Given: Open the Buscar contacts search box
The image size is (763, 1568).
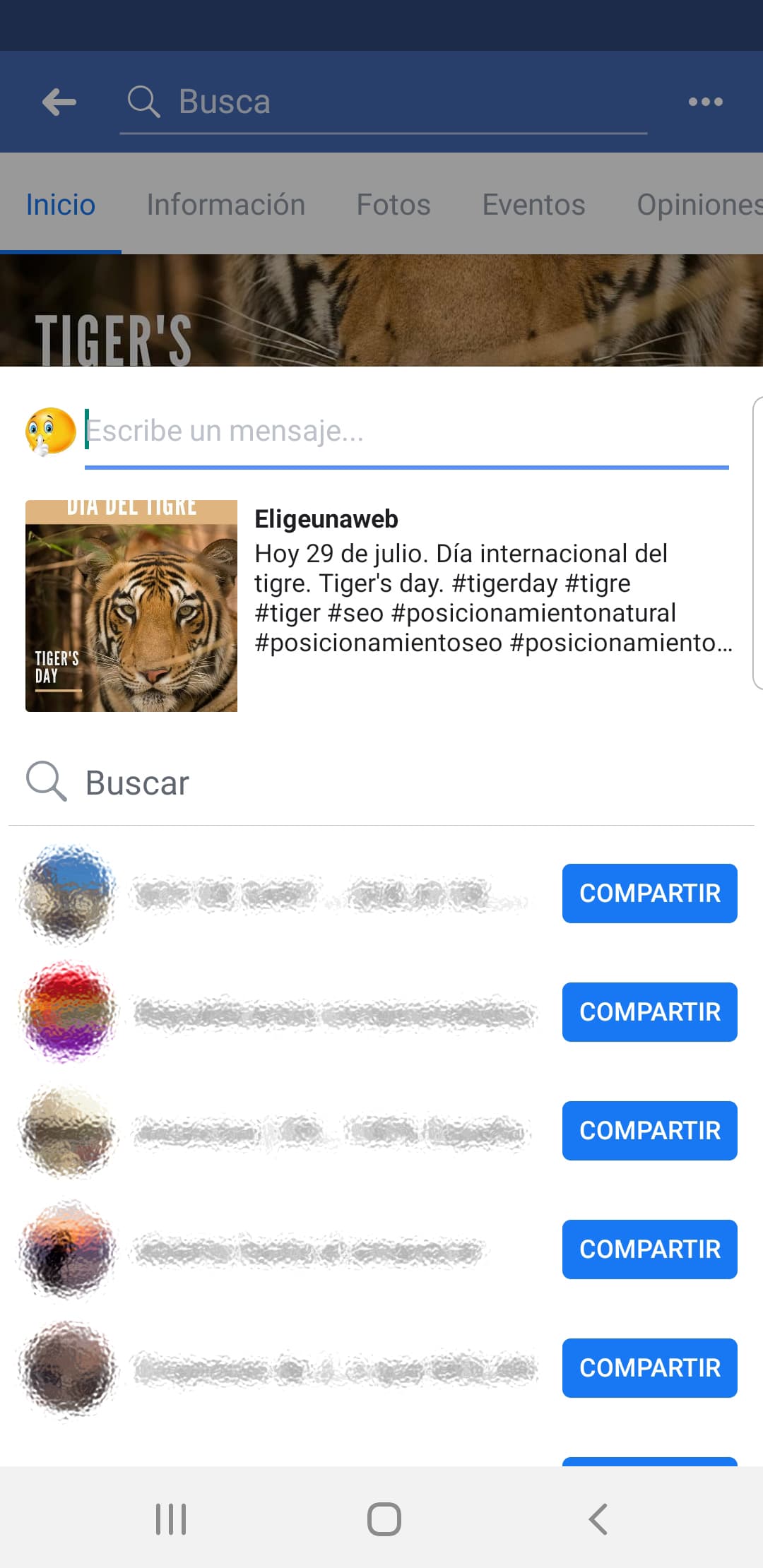Looking at the screenshot, I should (x=381, y=783).
